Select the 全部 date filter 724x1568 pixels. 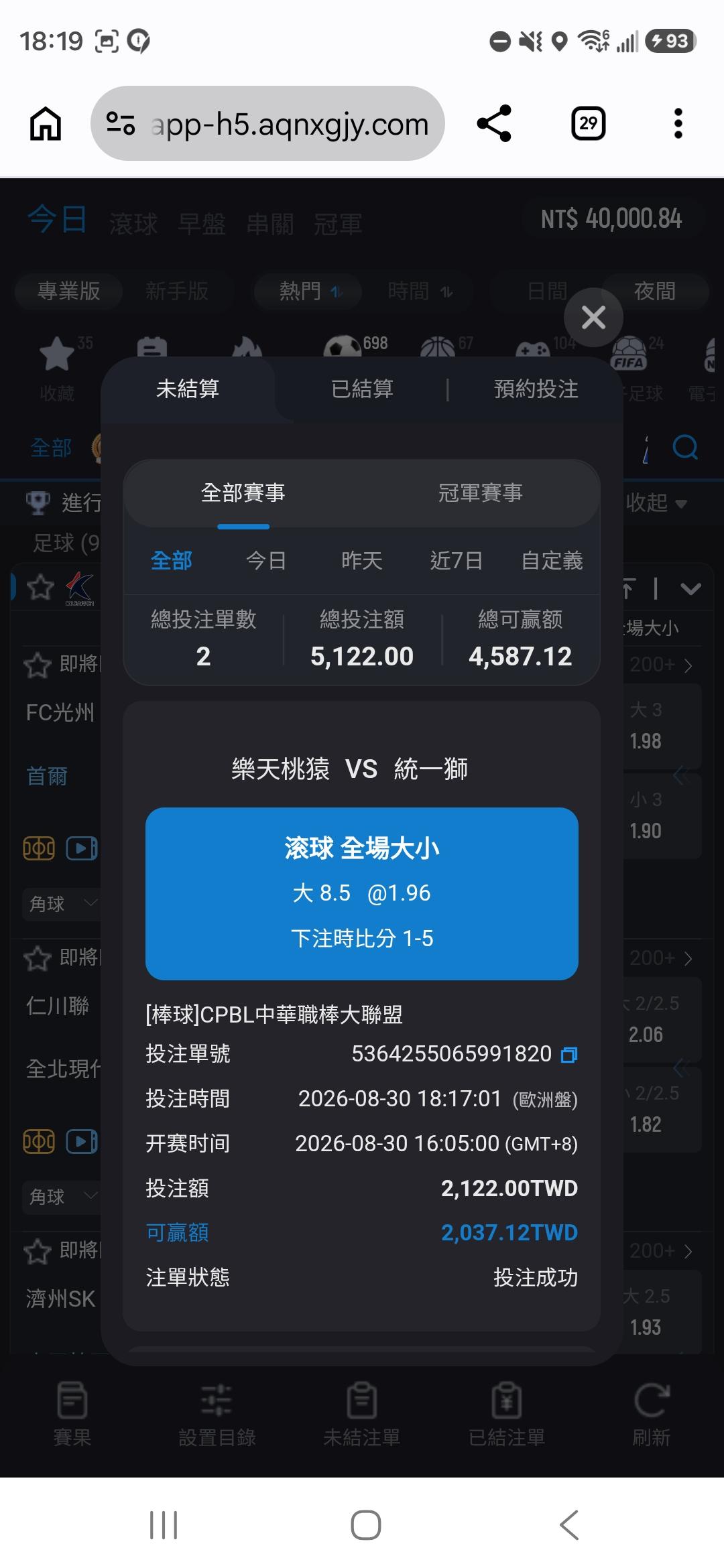(x=172, y=560)
